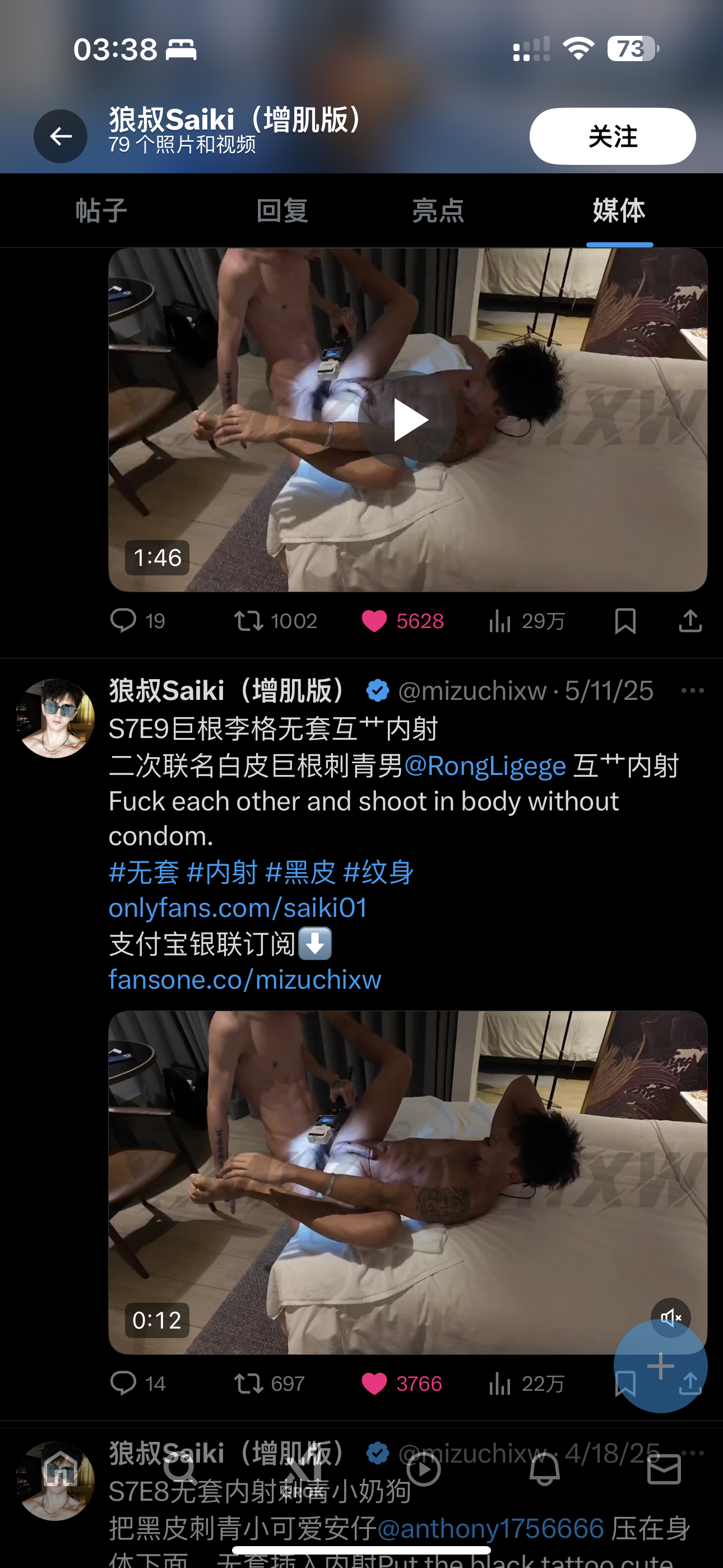Like the post with 3766 likes
This screenshot has width=723, height=1568.
click(402, 1383)
